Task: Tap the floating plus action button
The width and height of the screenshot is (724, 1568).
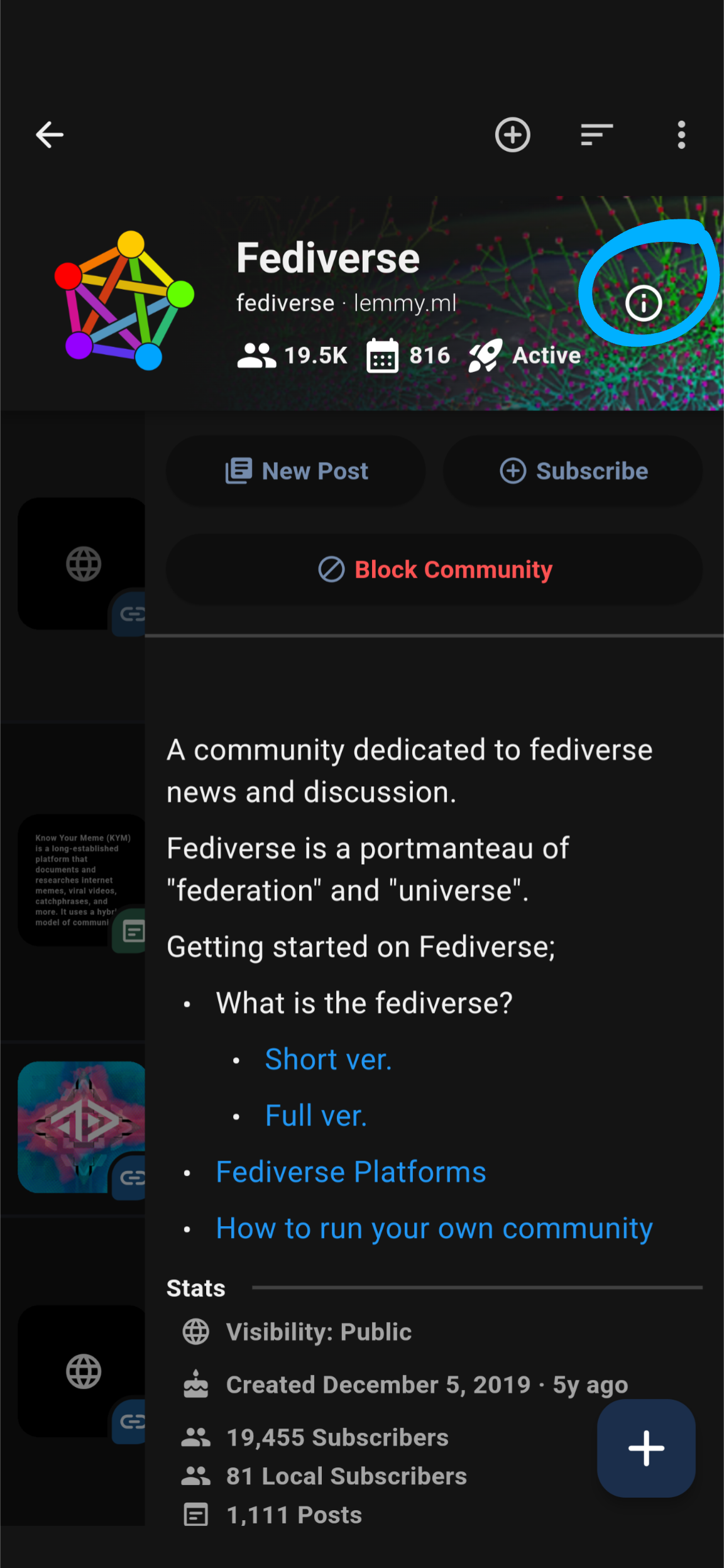Action: click(646, 1448)
